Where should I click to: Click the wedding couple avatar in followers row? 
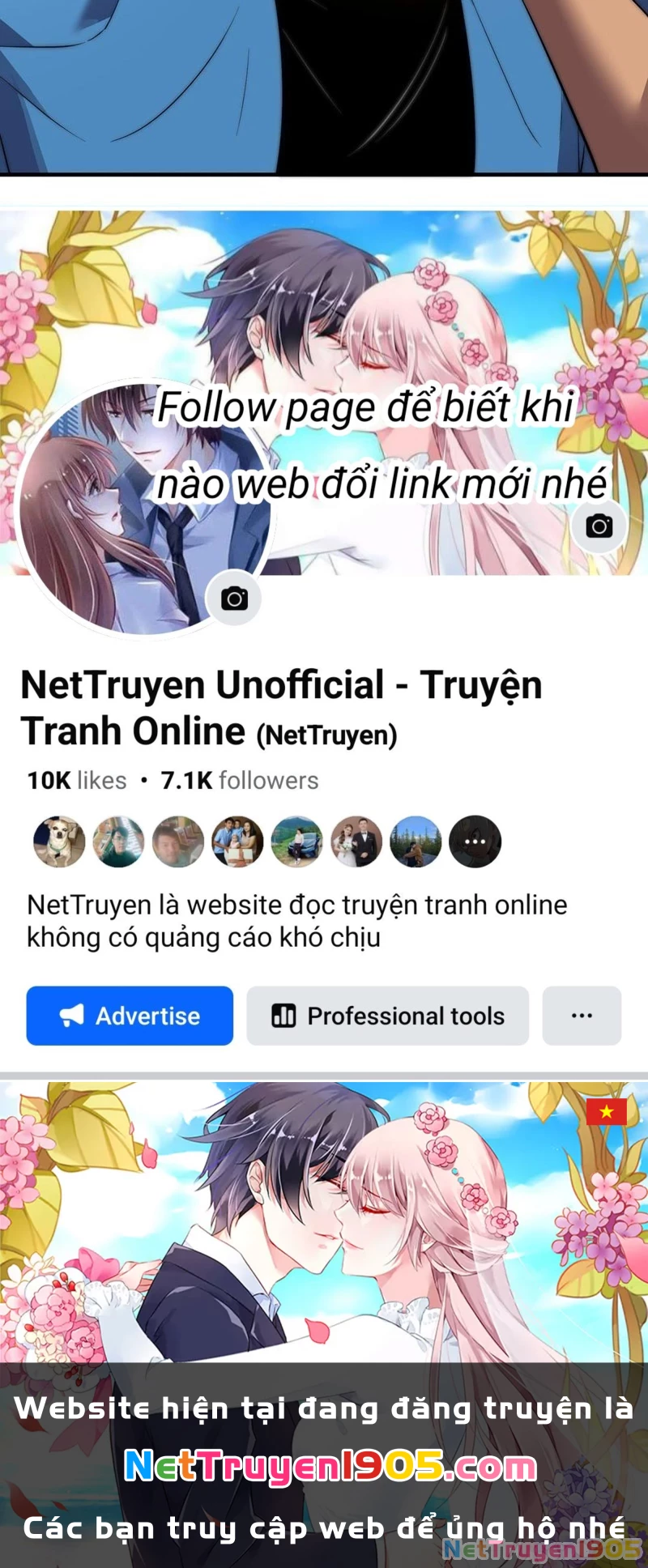(356, 842)
